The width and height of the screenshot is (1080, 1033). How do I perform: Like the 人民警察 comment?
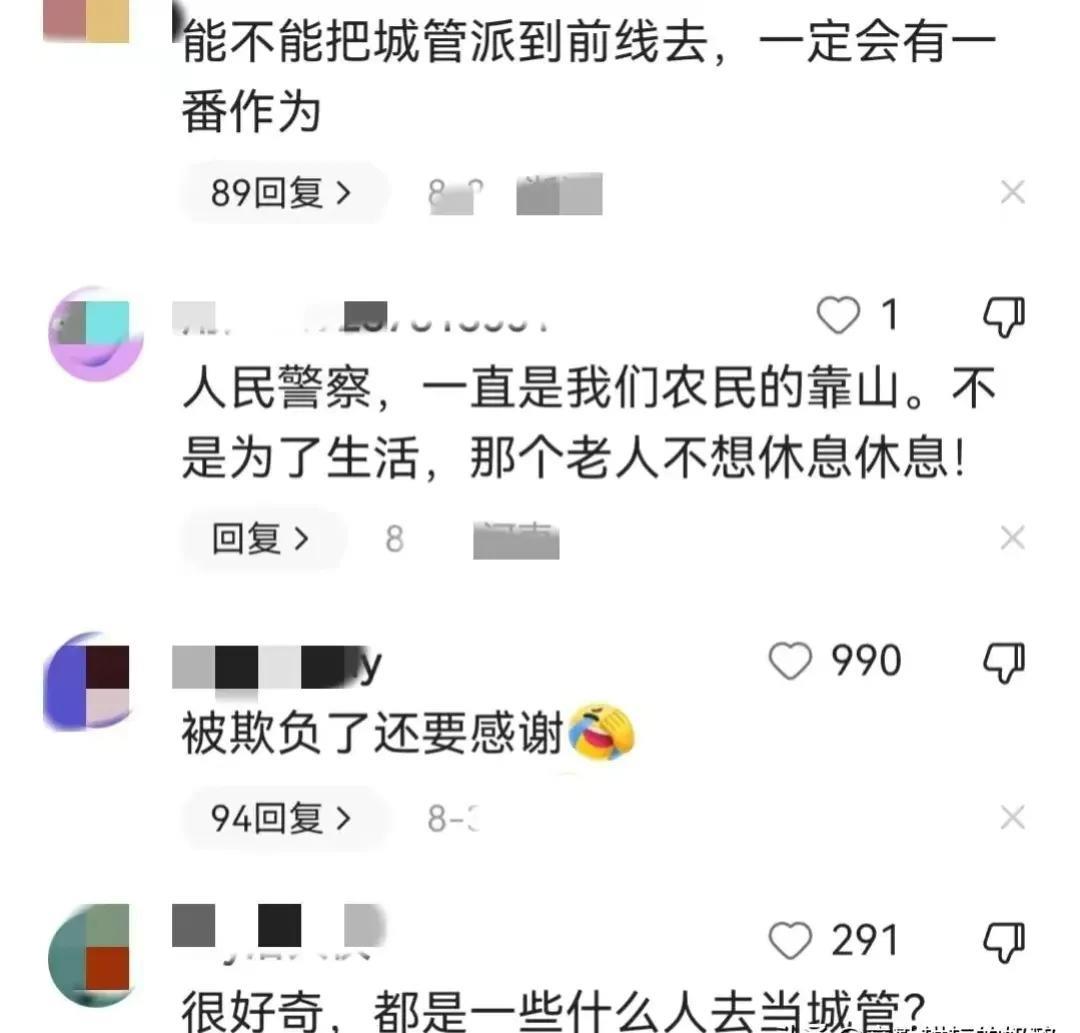838,316
